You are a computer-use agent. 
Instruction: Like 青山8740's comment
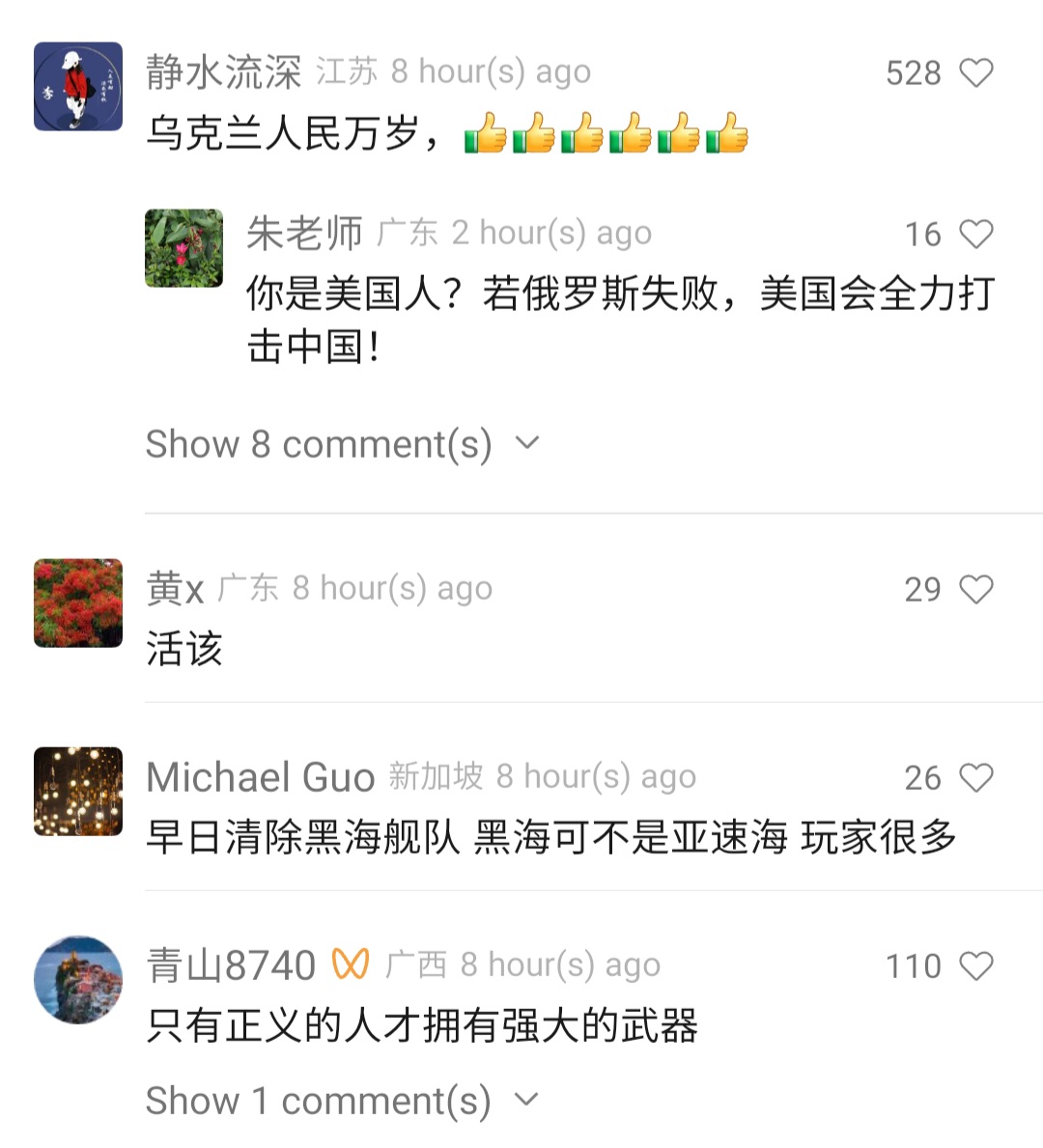pos(976,966)
